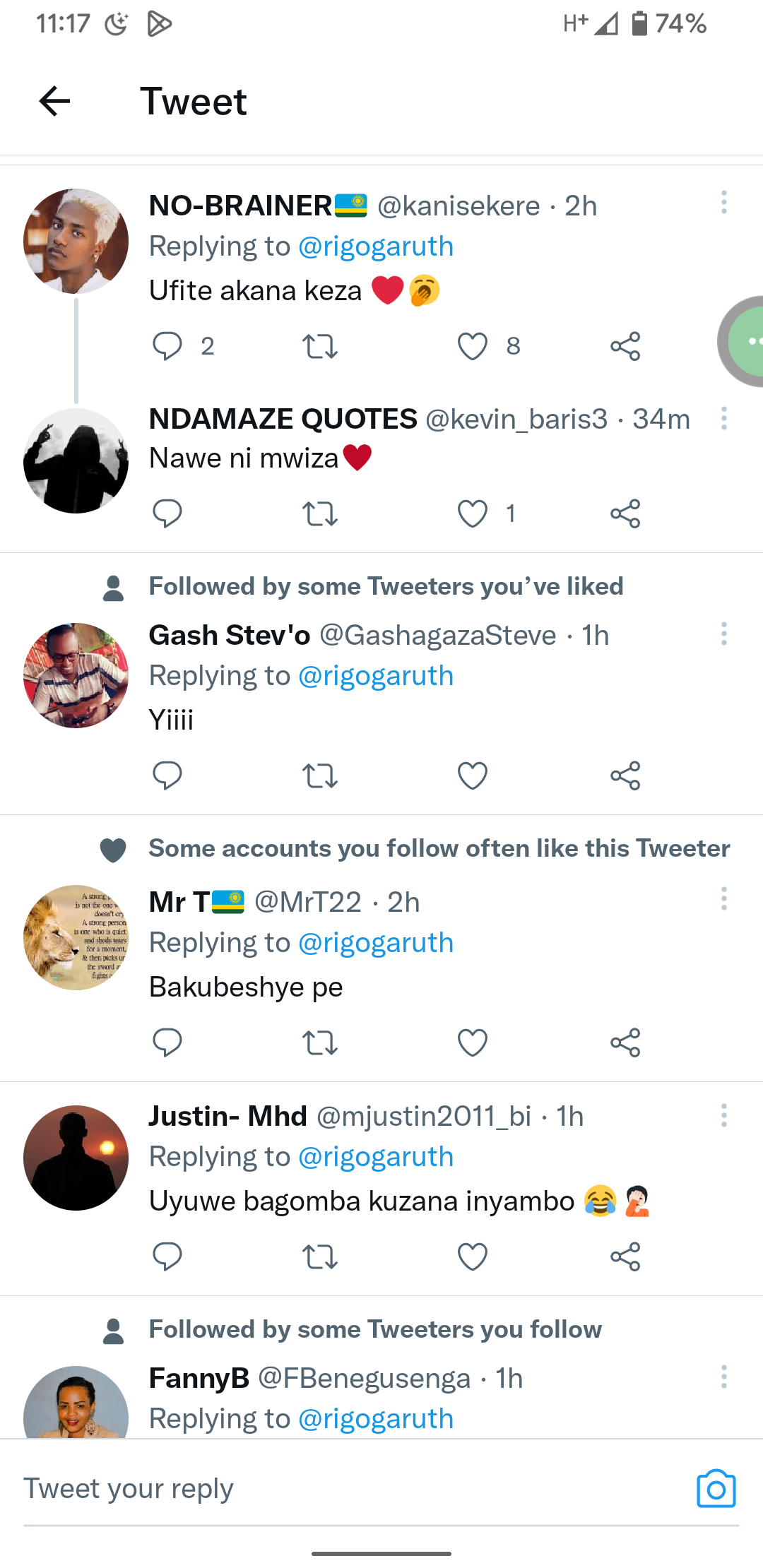
Task: Go back using the top arrow
Action: point(54,101)
